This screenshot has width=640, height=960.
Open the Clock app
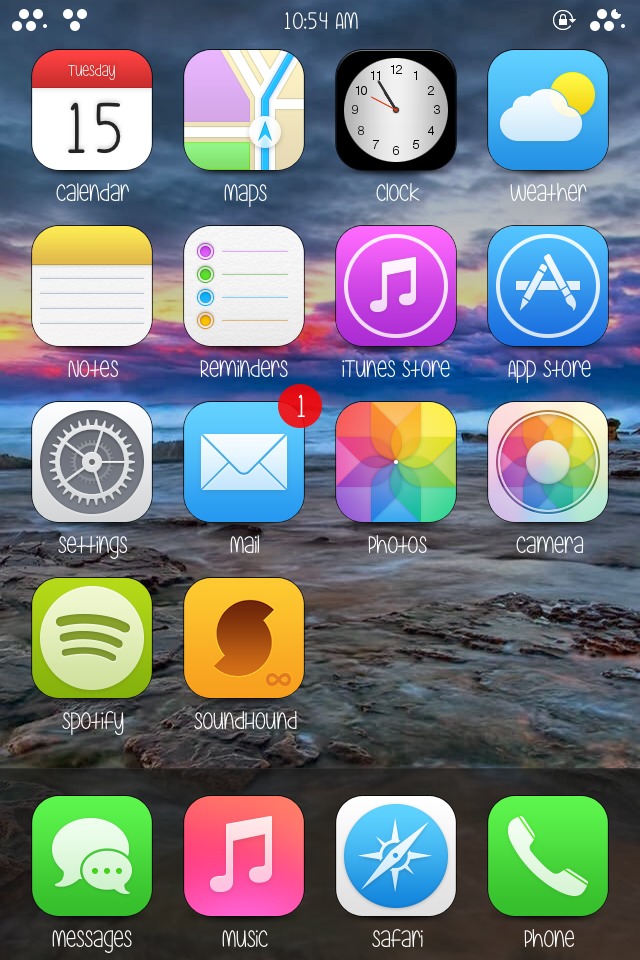pyautogui.click(x=396, y=110)
